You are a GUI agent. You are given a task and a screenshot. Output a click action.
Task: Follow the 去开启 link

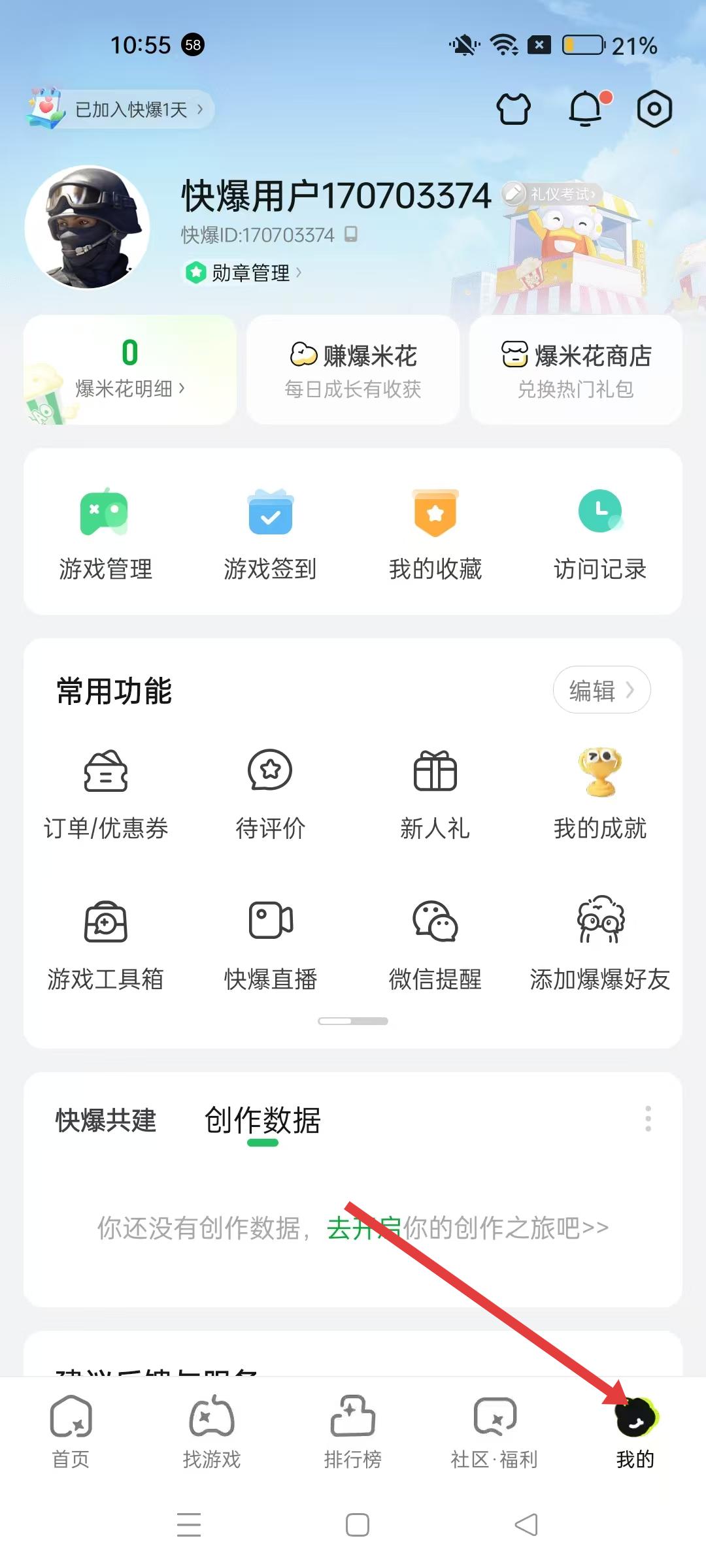click(363, 1228)
